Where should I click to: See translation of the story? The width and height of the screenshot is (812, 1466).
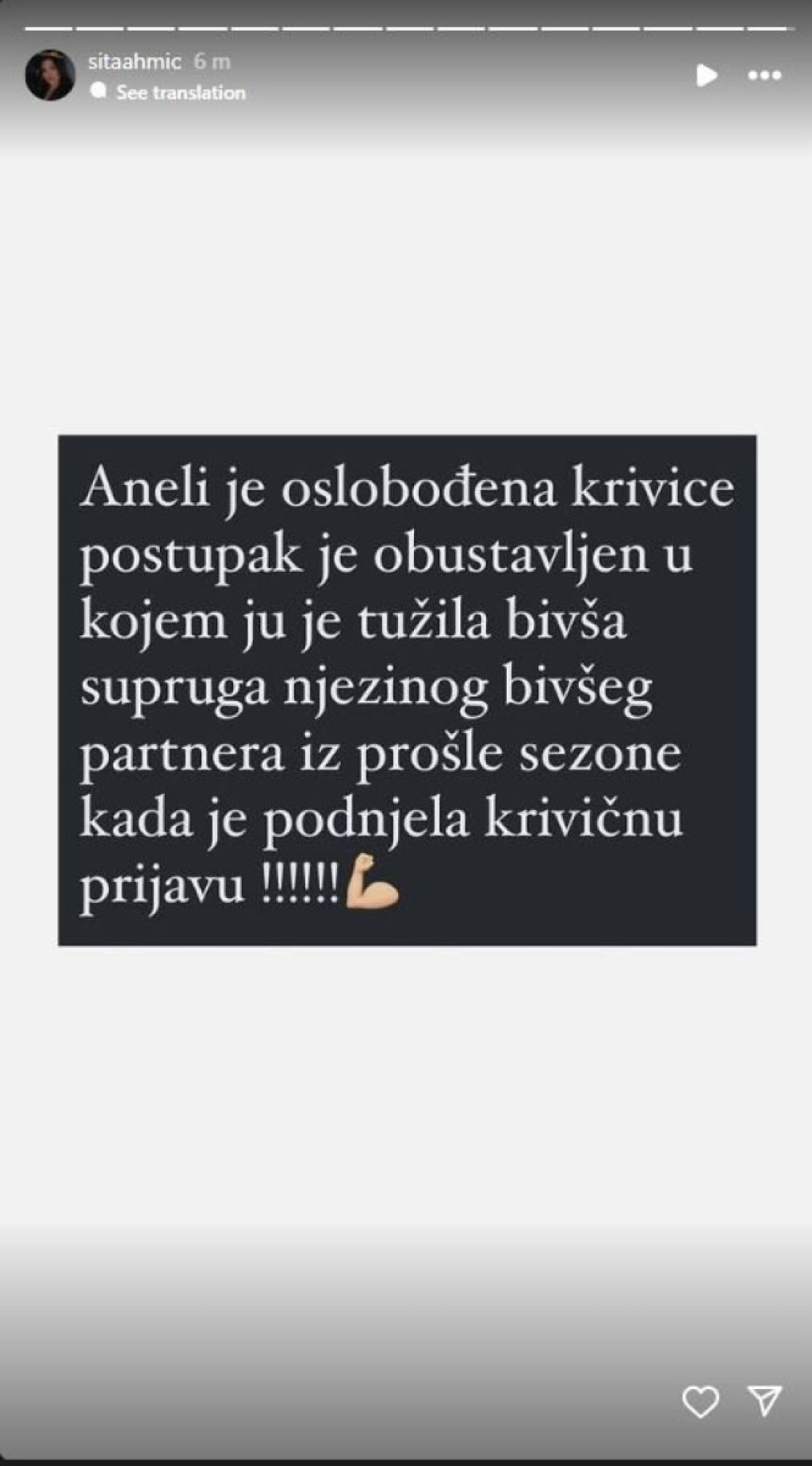pos(180,93)
